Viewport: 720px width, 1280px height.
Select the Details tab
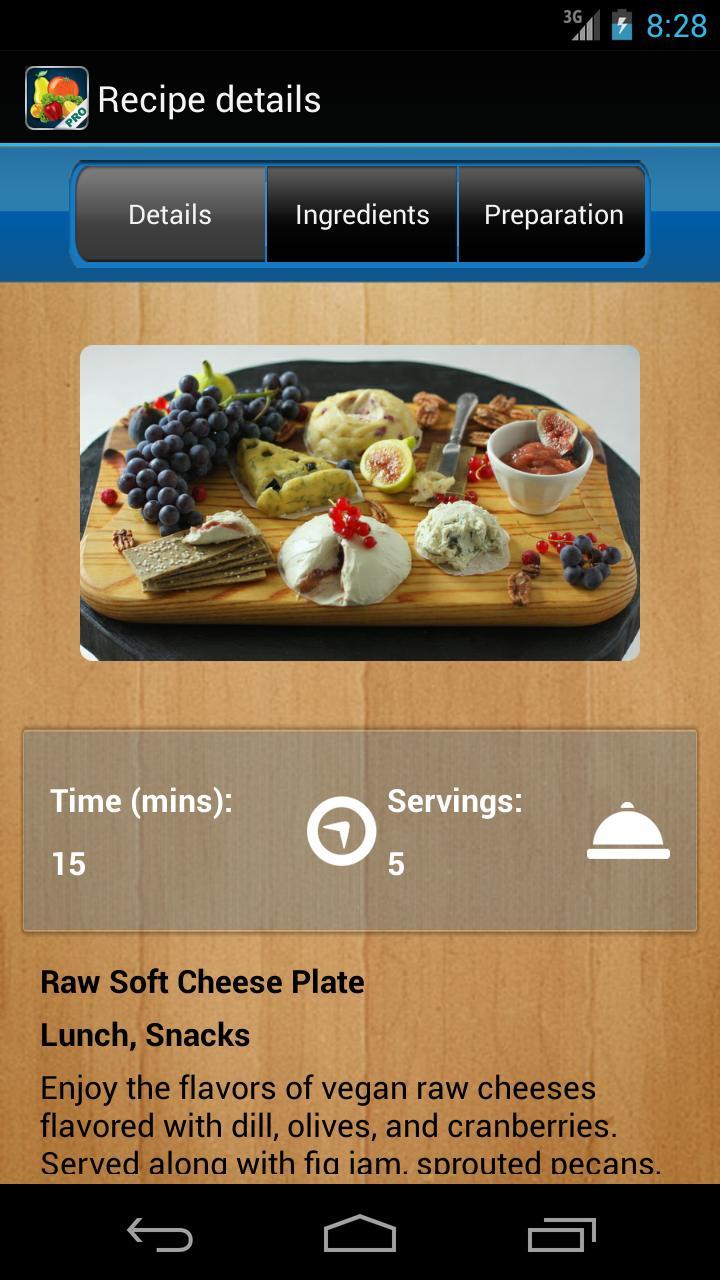(169, 214)
